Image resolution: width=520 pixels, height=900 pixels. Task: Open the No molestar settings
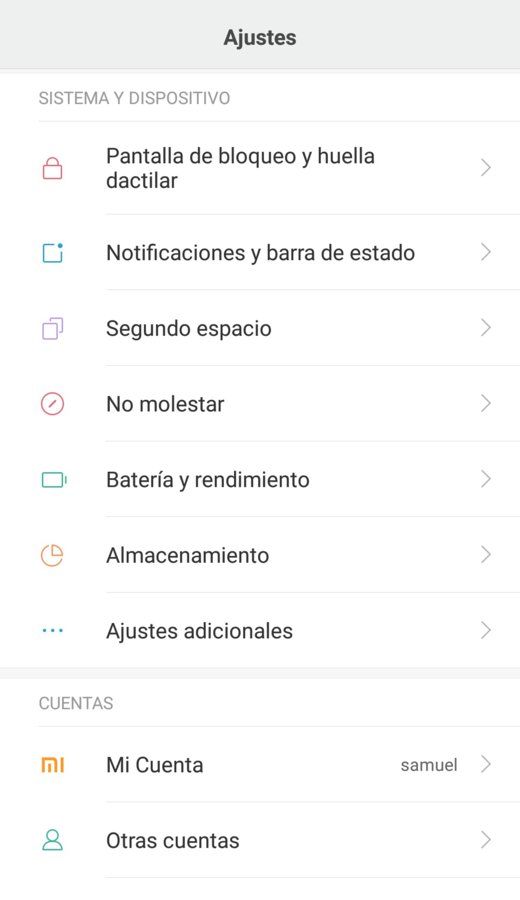pyautogui.click(x=260, y=404)
